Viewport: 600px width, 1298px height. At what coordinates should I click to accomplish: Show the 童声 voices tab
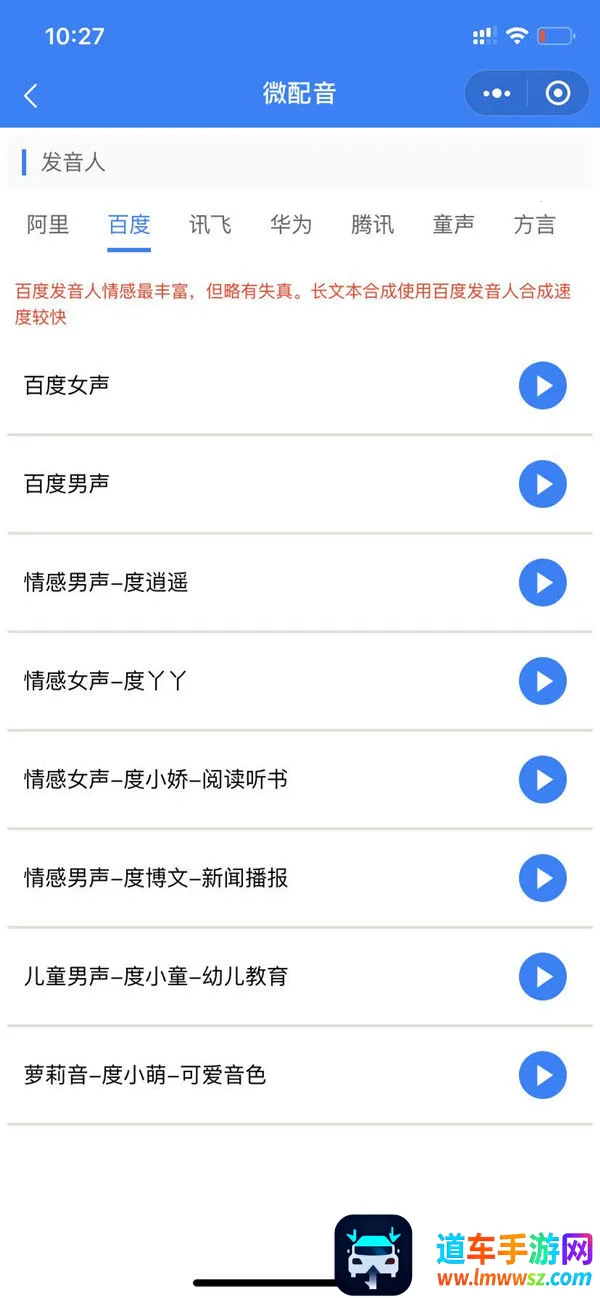tap(453, 225)
